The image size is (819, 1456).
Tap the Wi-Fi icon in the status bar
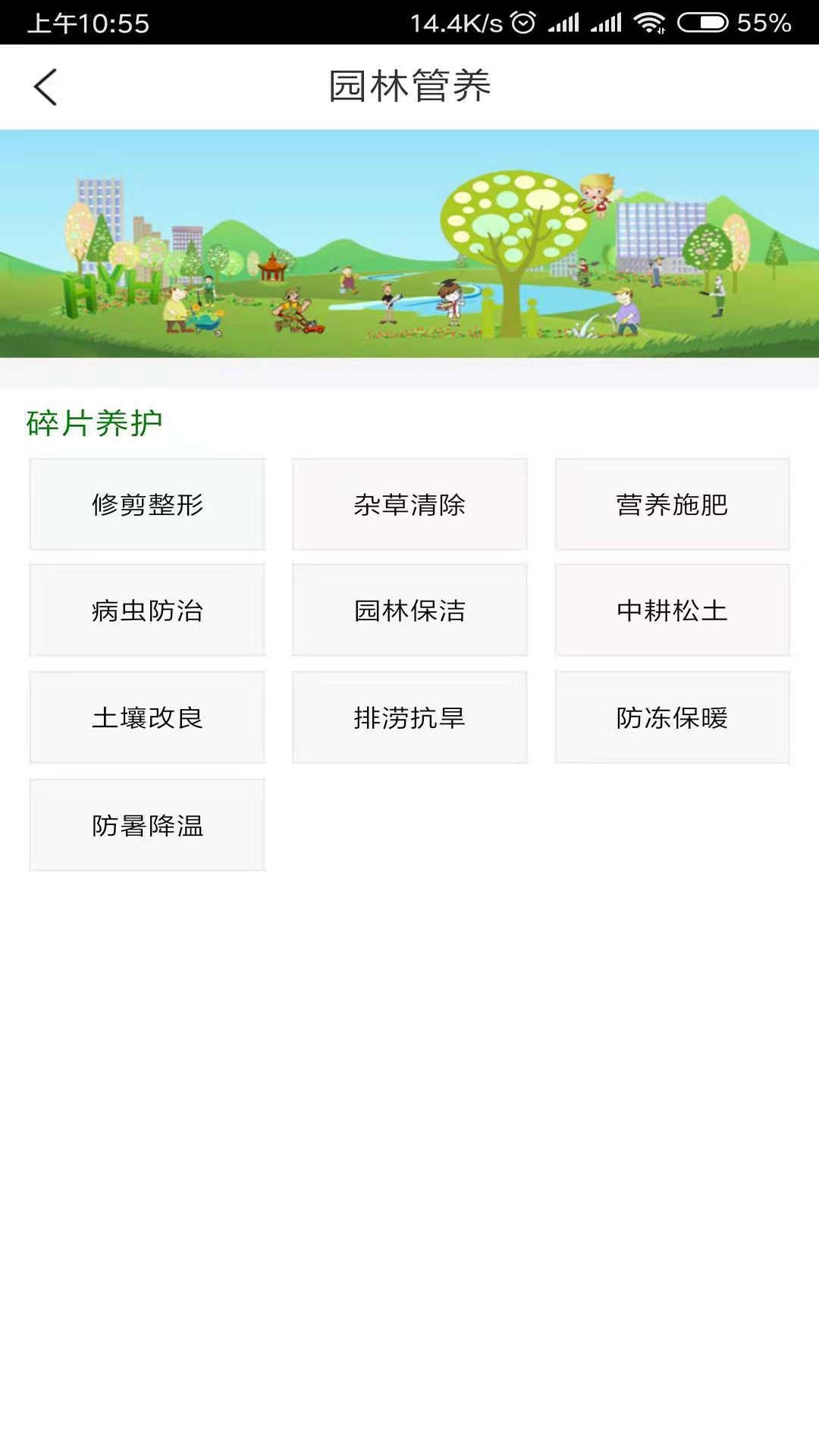click(648, 23)
